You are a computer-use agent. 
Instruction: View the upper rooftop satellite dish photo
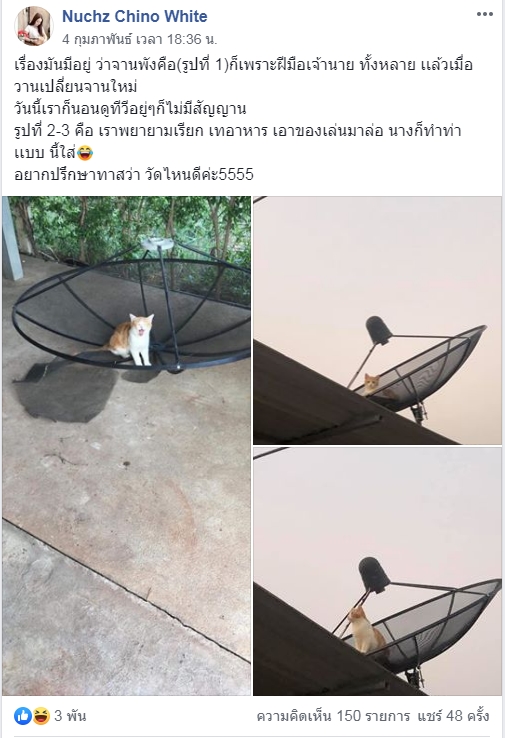click(377, 321)
